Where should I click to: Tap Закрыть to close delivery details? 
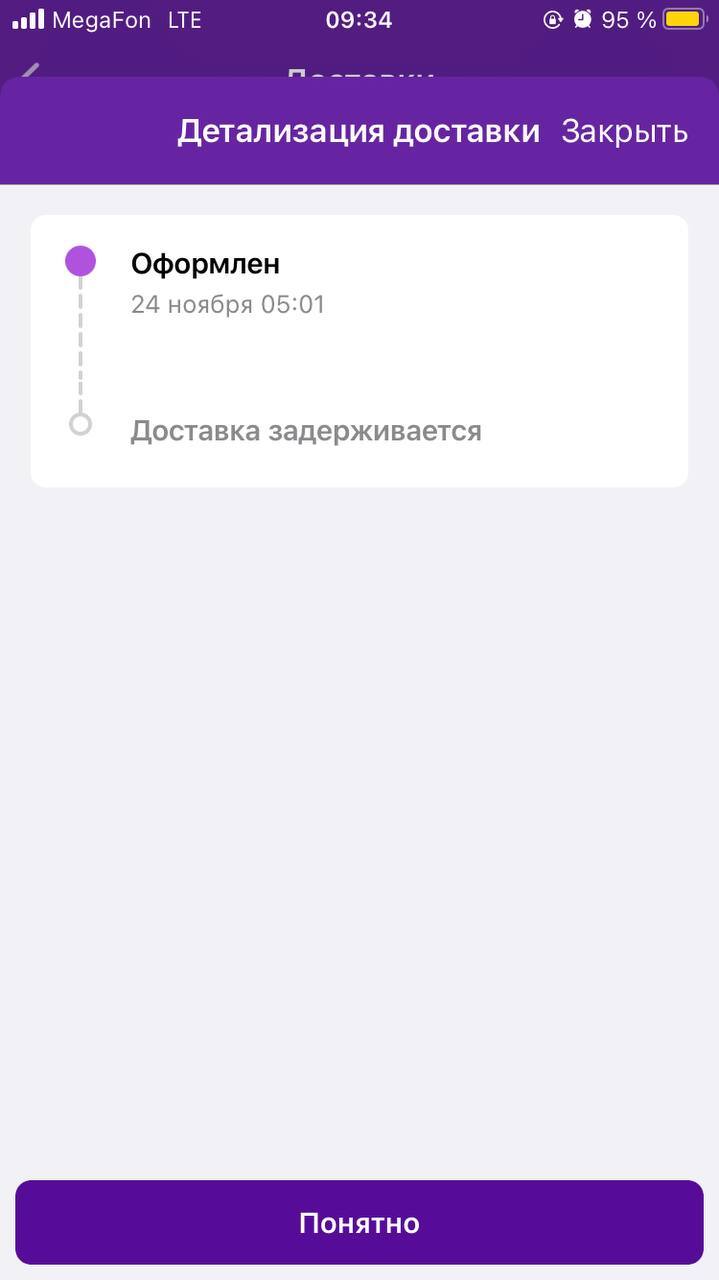tap(624, 132)
